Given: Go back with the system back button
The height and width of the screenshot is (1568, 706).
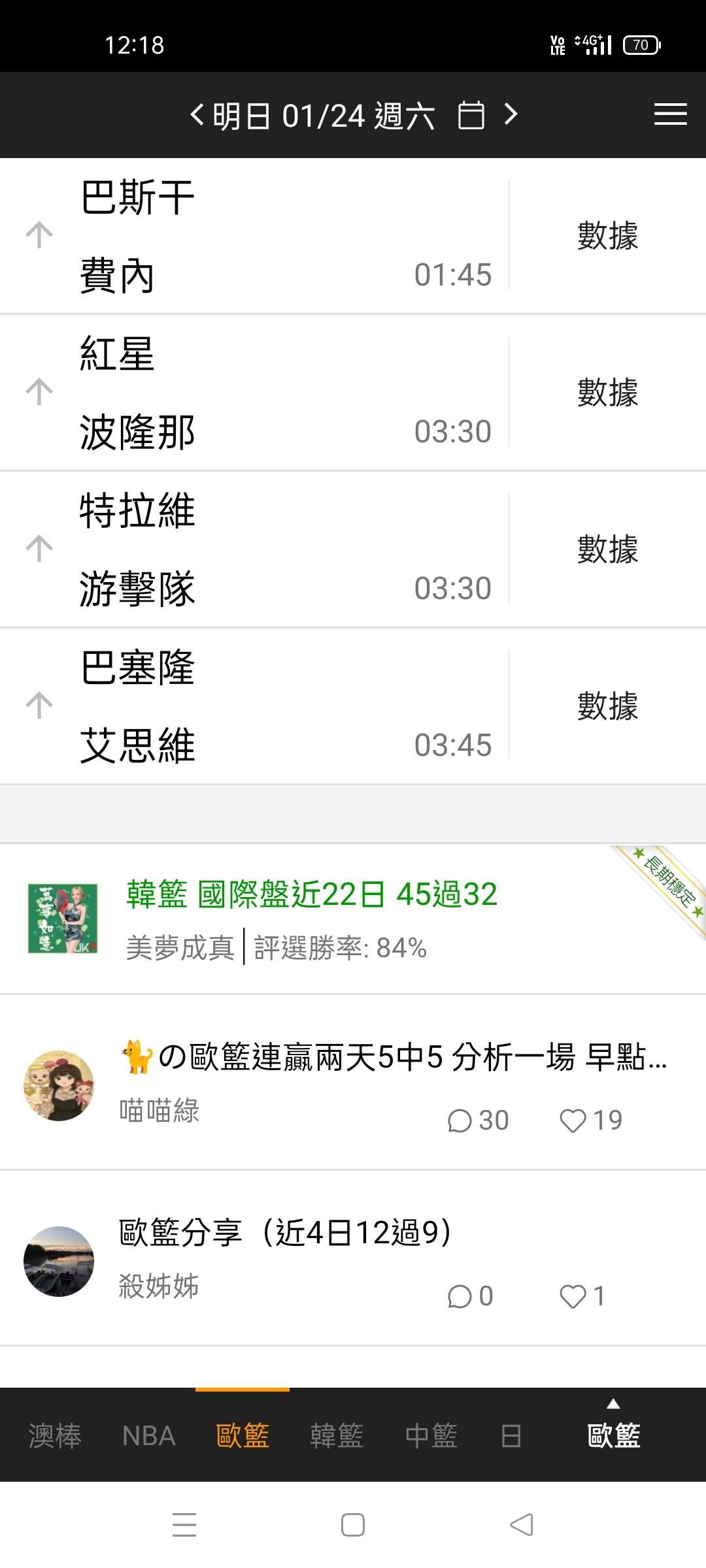Looking at the screenshot, I should click(522, 1525).
